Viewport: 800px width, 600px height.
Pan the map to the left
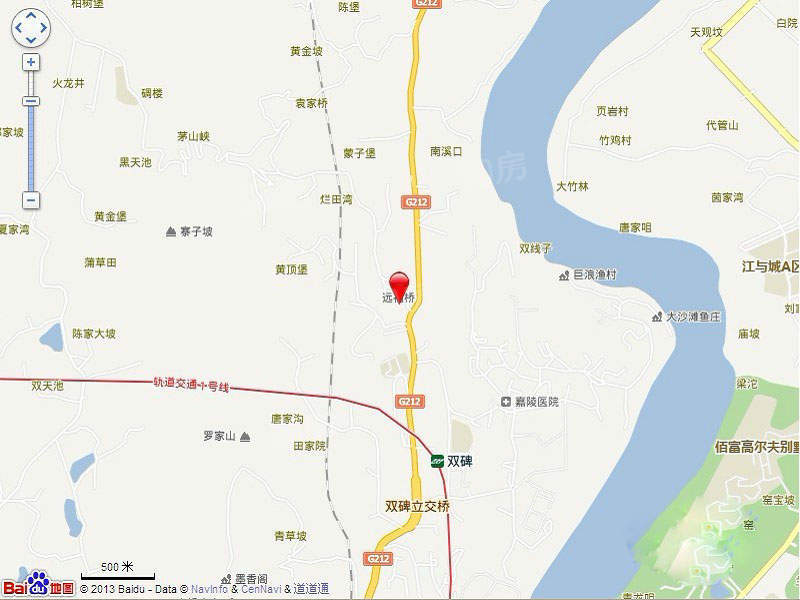[x=18, y=28]
